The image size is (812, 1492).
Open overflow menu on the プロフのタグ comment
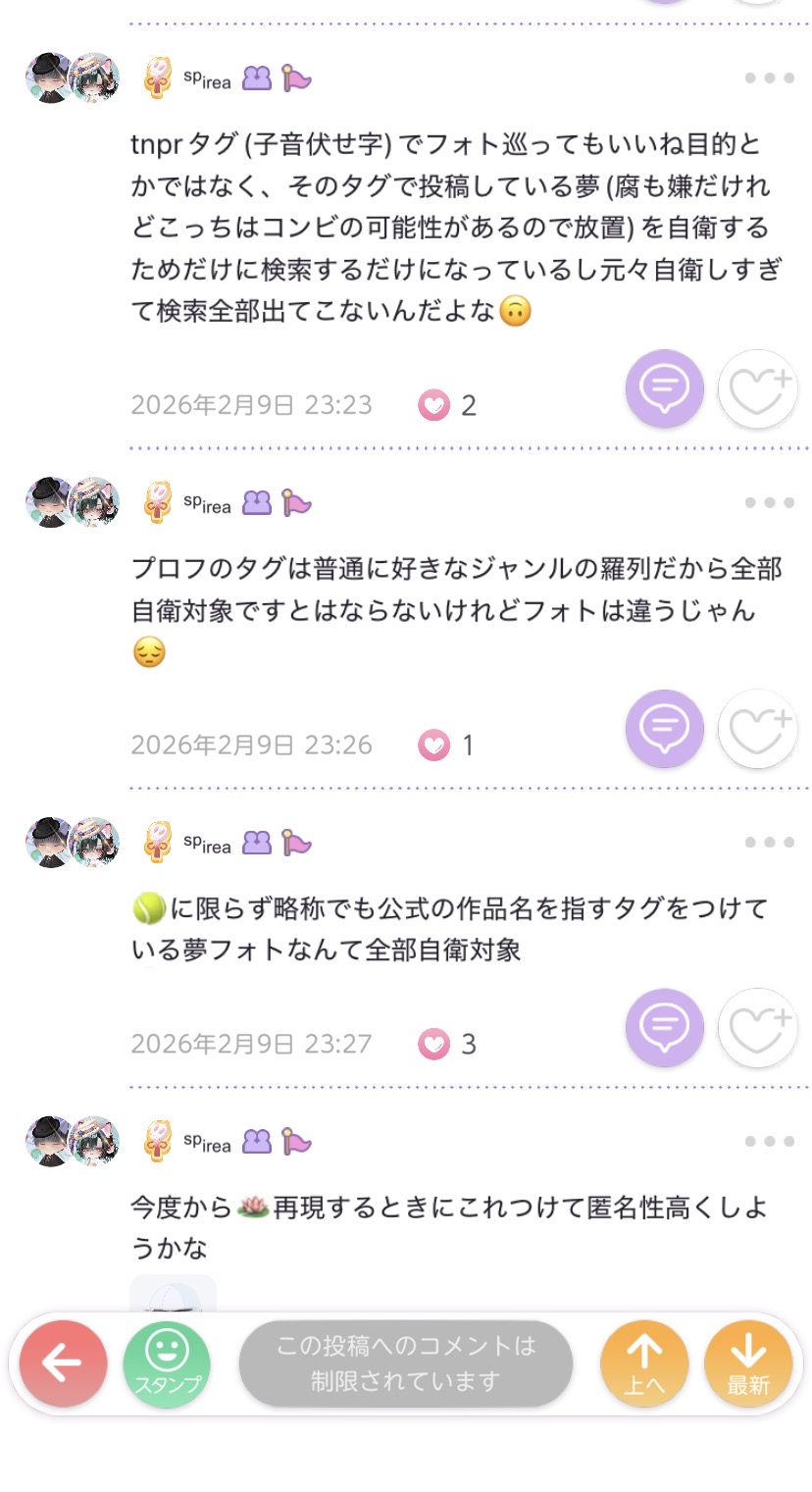pyautogui.click(x=769, y=503)
